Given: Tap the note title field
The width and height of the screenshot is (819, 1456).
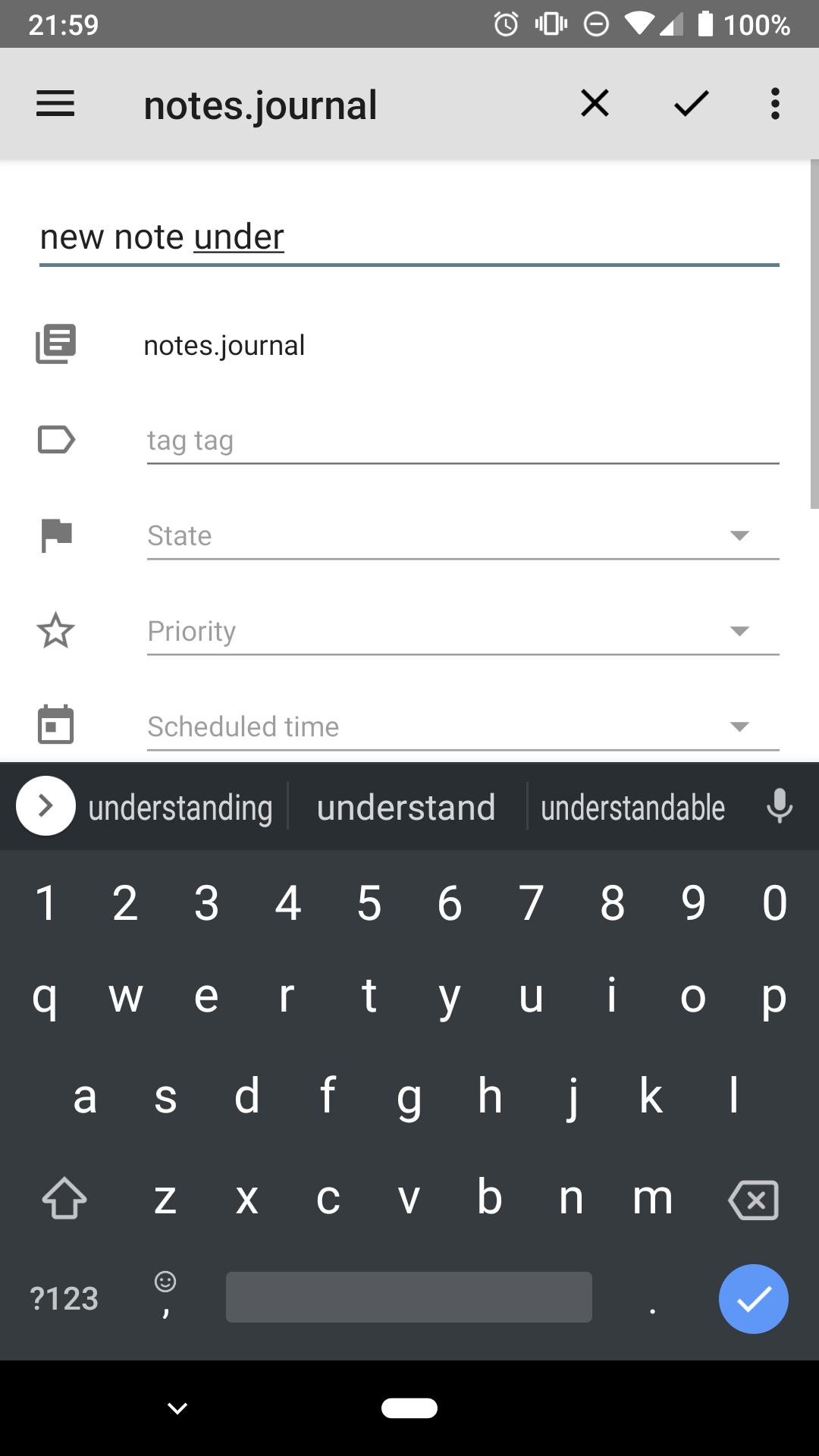Looking at the screenshot, I should [409, 239].
